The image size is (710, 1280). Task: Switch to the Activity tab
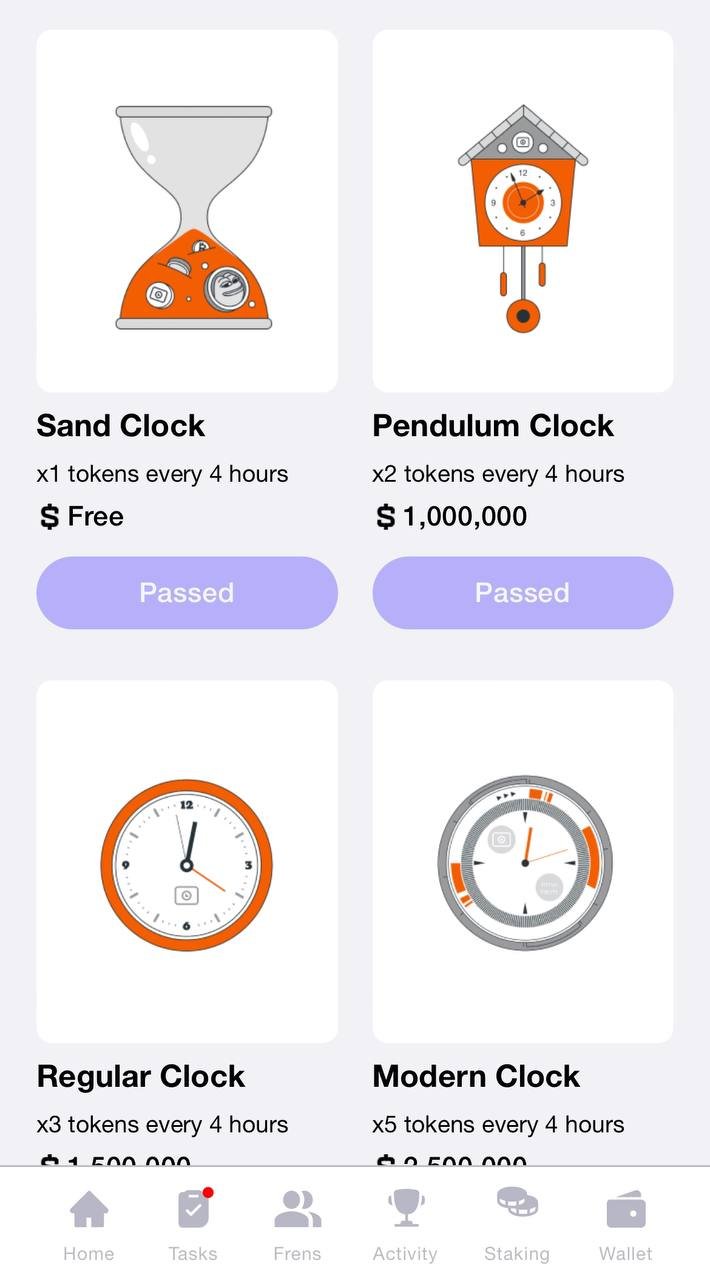pyautogui.click(x=405, y=1225)
